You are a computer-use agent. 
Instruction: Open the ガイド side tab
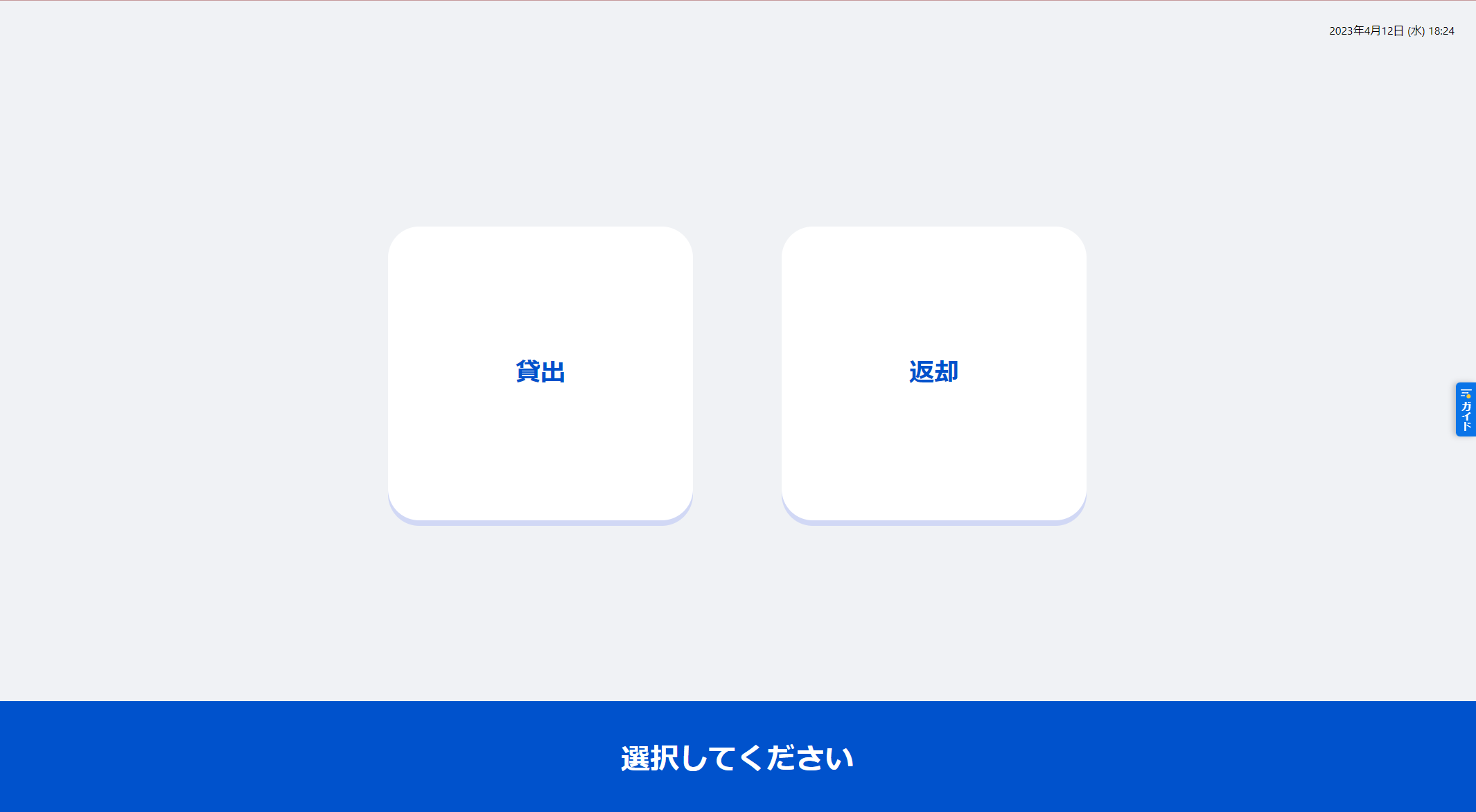click(1466, 409)
